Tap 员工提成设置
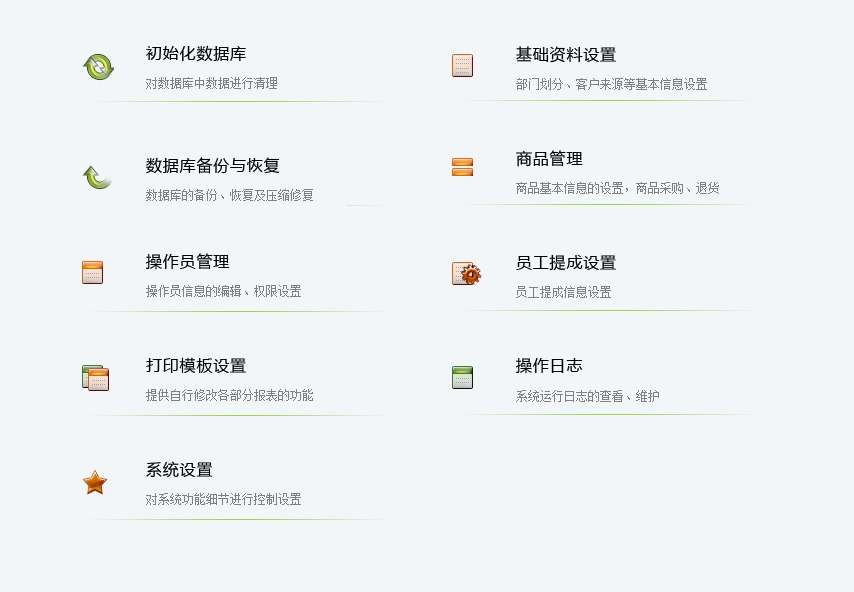Image resolution: width=854 pixels, height=592 pixels. click(565, 263)
